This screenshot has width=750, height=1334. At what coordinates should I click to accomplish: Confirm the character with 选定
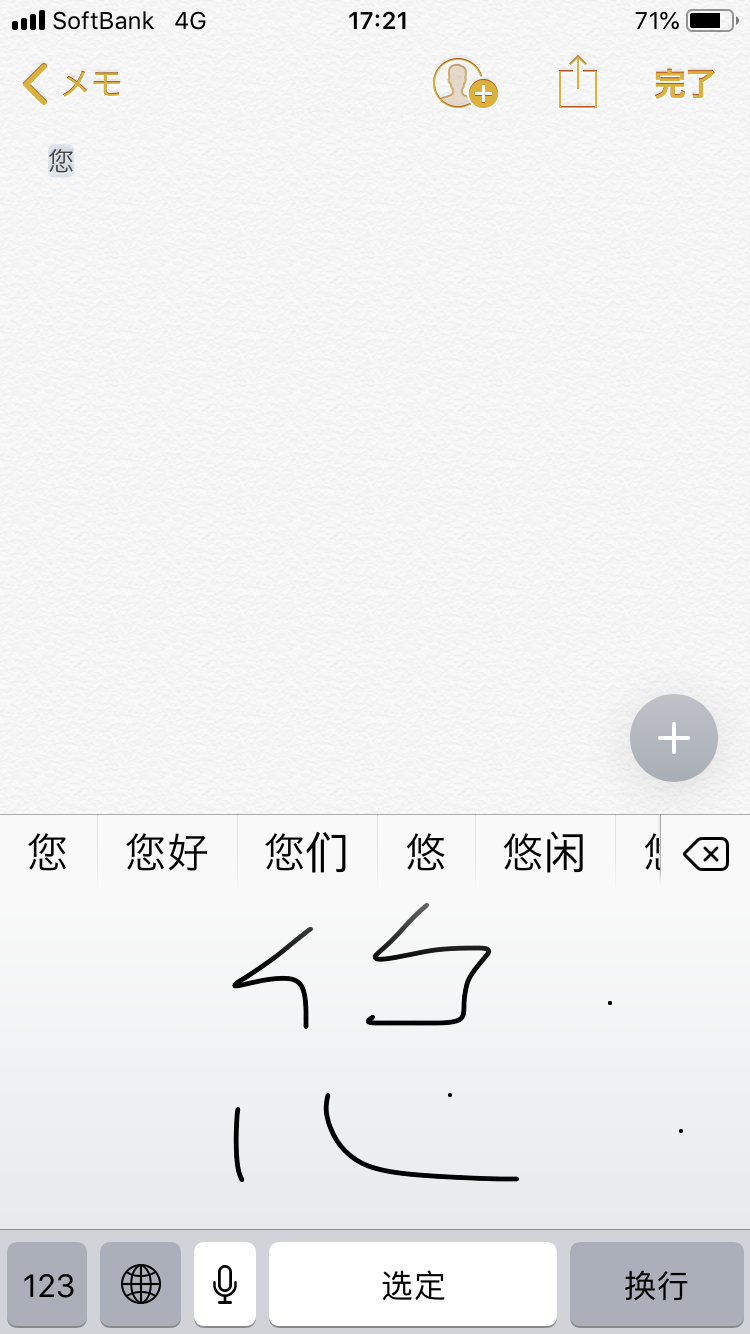pos(412,1285)
